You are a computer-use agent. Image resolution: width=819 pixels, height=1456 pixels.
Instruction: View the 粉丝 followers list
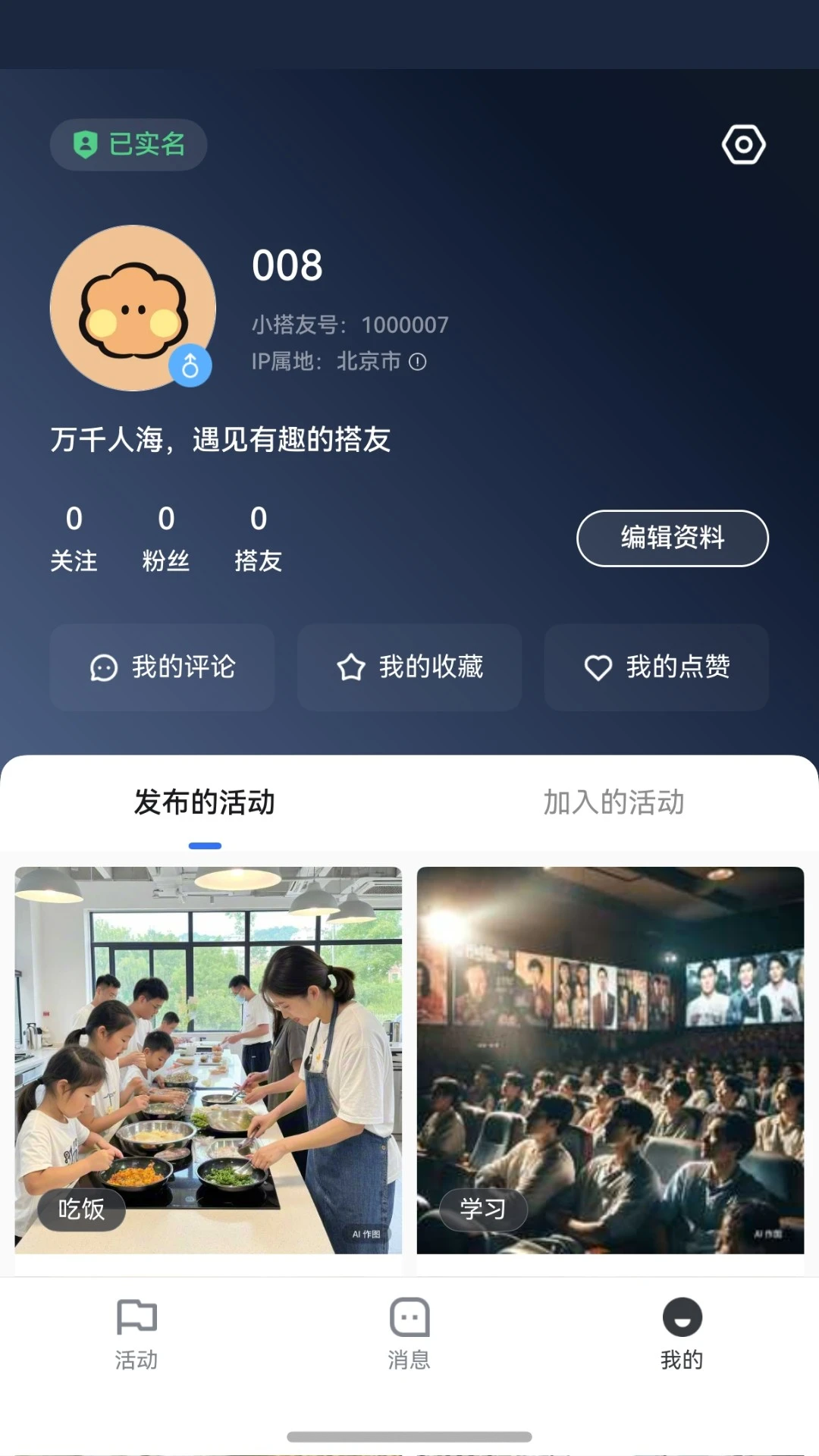pos(166,538)
